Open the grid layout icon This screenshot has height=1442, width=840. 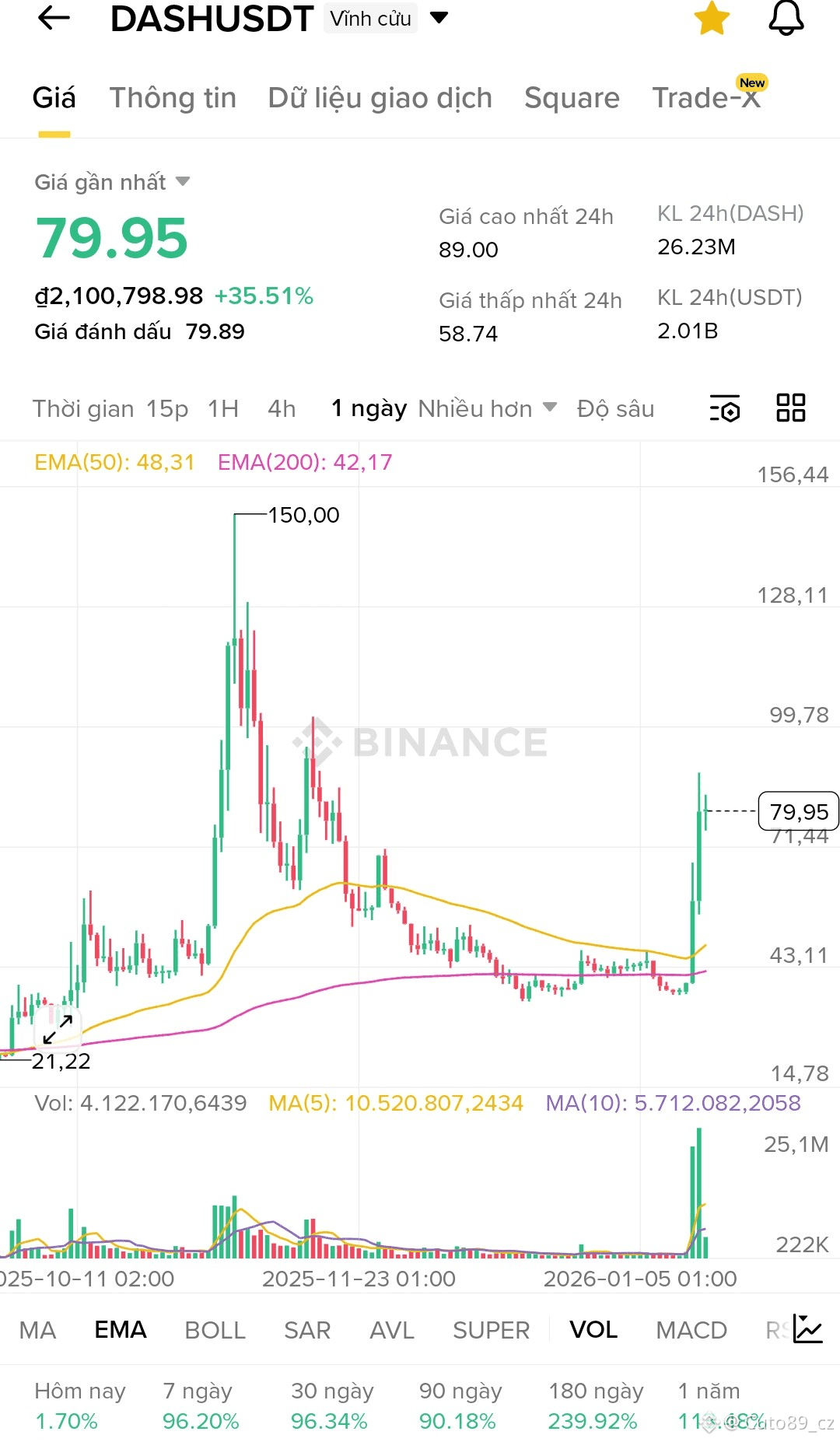tap(791, 408)
